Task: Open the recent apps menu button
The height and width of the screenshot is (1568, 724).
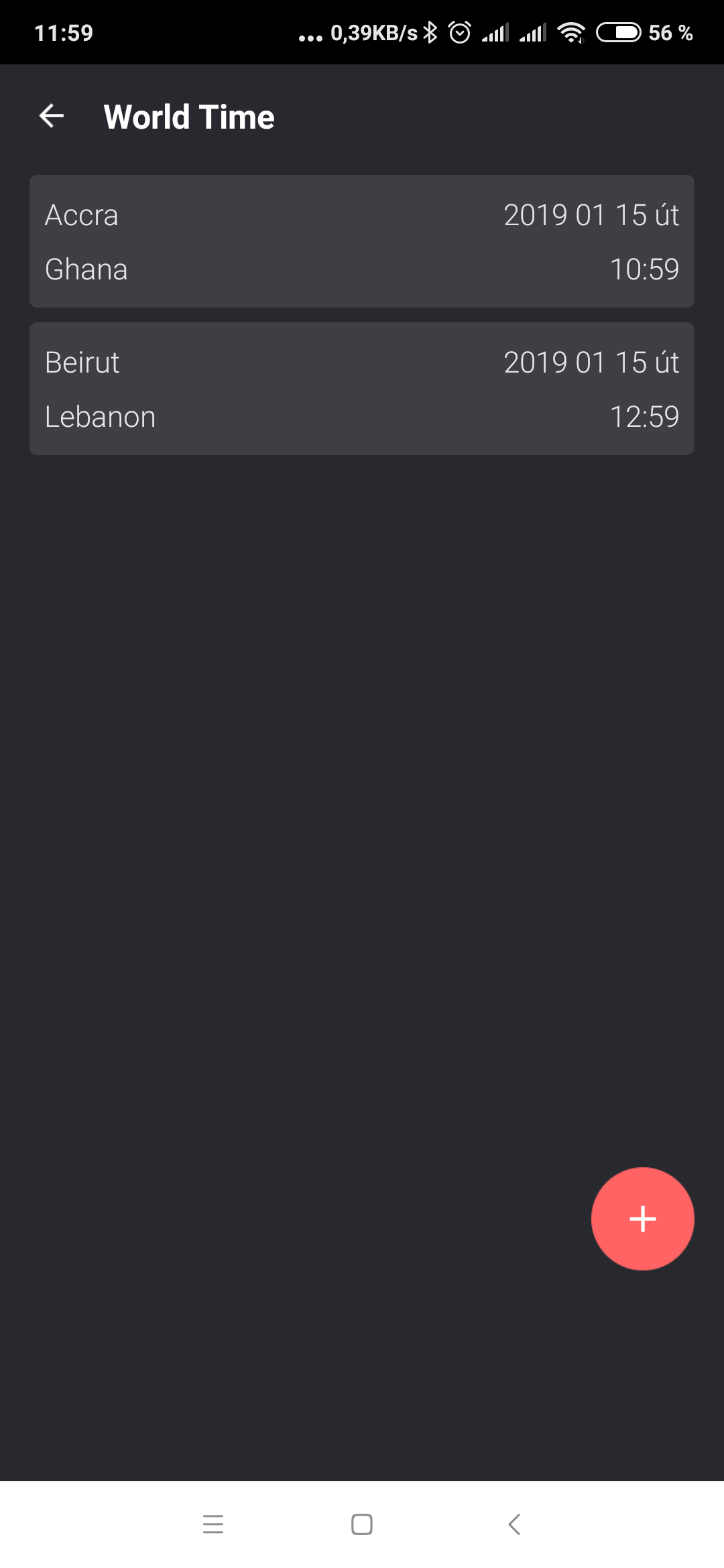Action: [x=213, y=1524]
